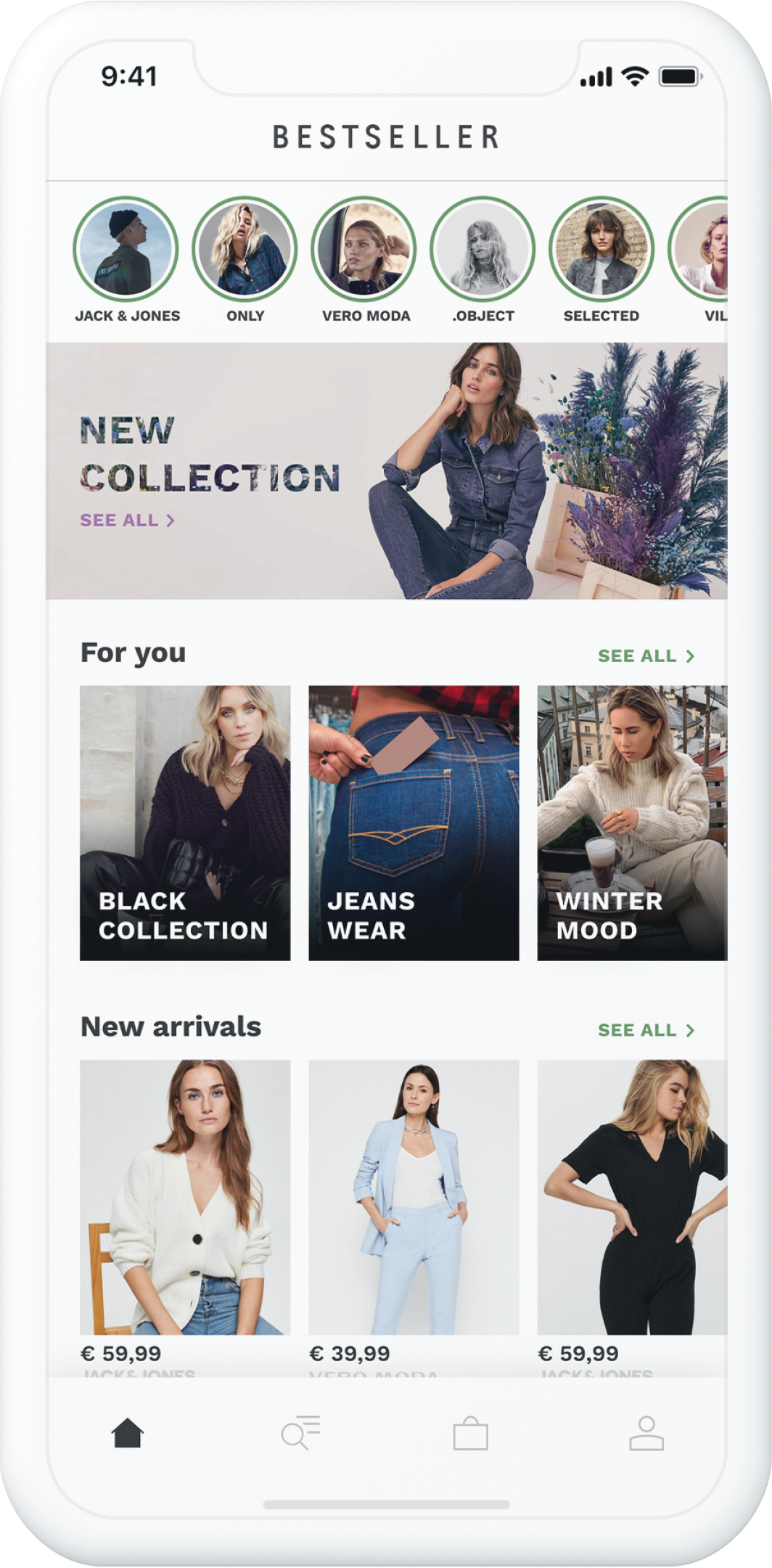Open the ONLY brand story
The image size is (772, 1568).
pos(245,250)
